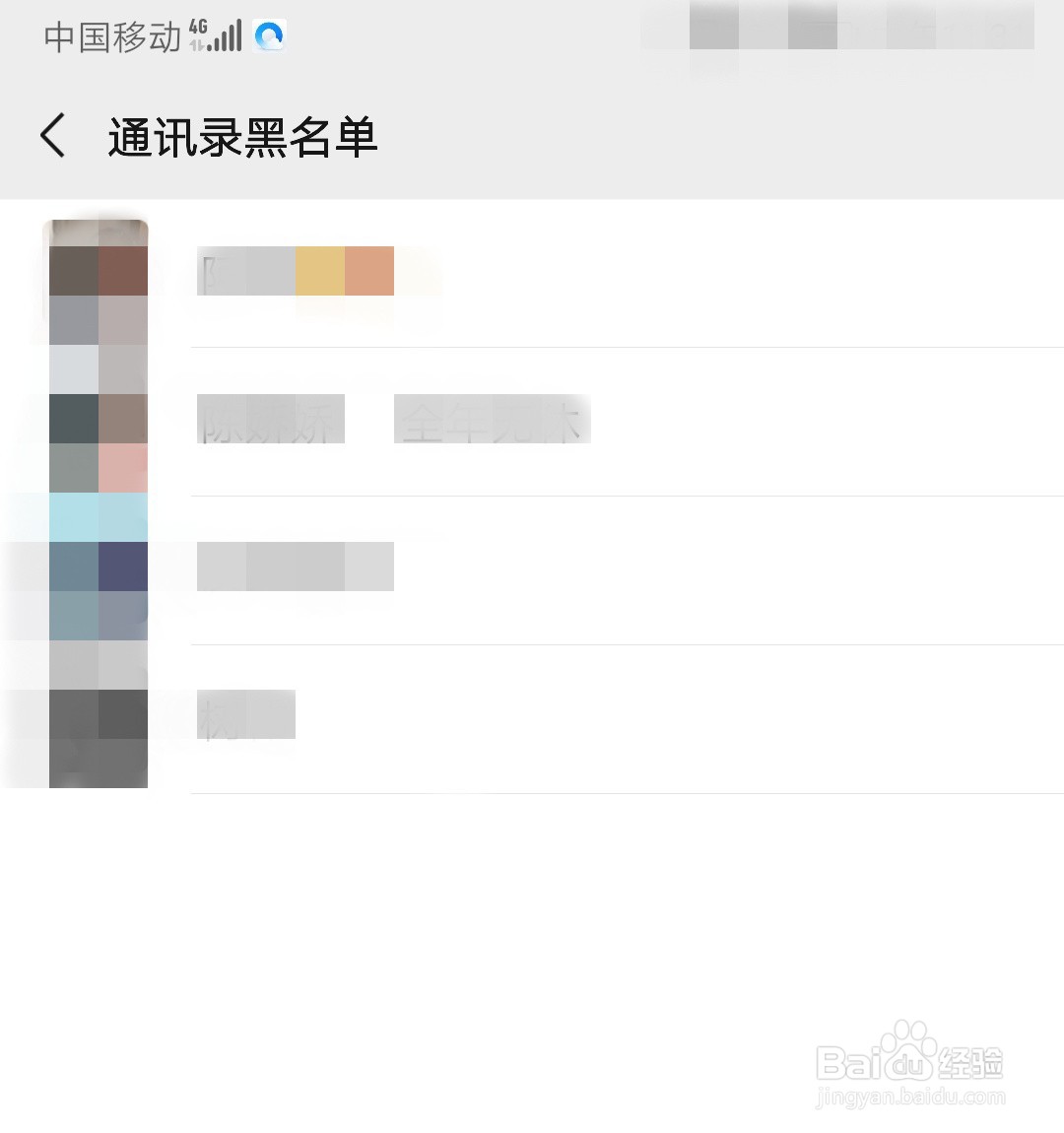Open the fourth blacklist entry starting with 杭
Screen dimensions: 1064x1133
point(244,715)
